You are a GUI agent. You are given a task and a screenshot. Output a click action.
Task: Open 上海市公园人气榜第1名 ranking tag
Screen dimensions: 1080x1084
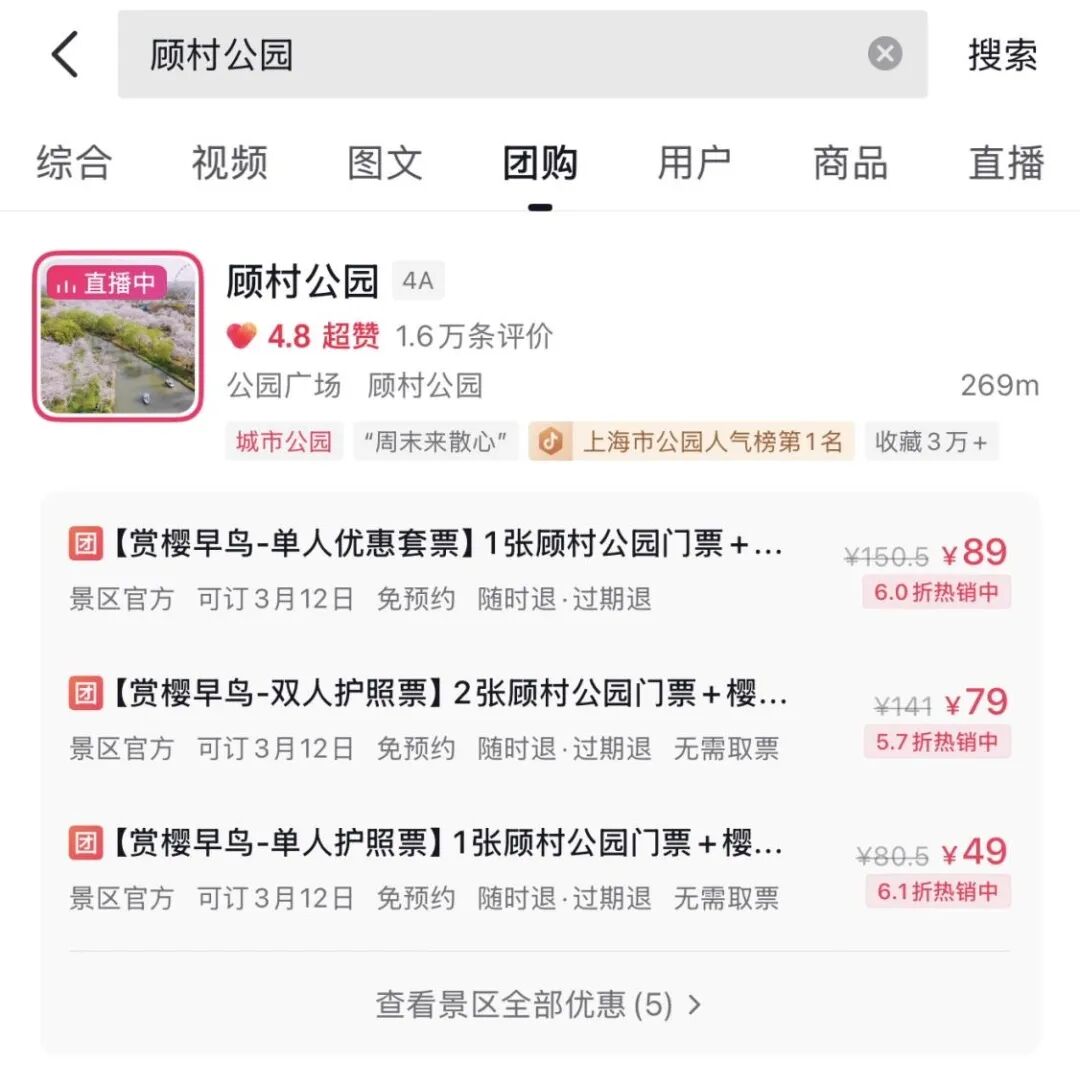pos(692,441)
